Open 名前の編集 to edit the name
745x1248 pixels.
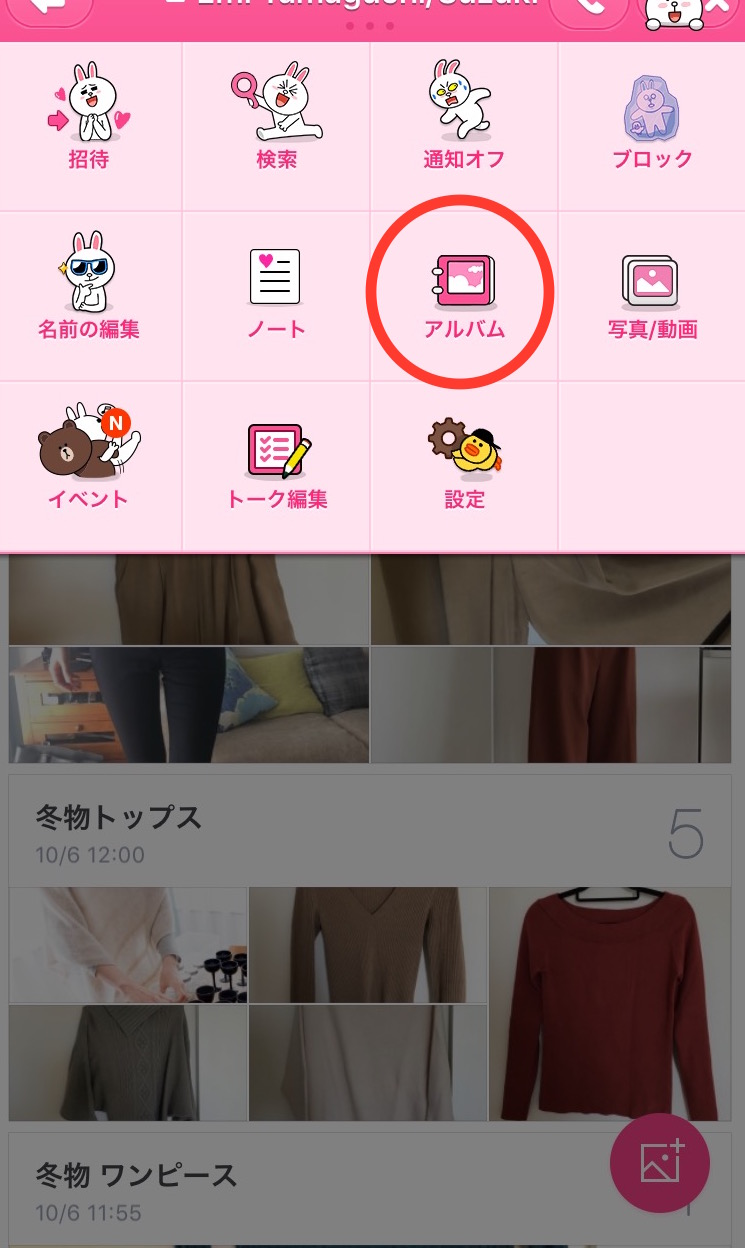click(89, 296)
